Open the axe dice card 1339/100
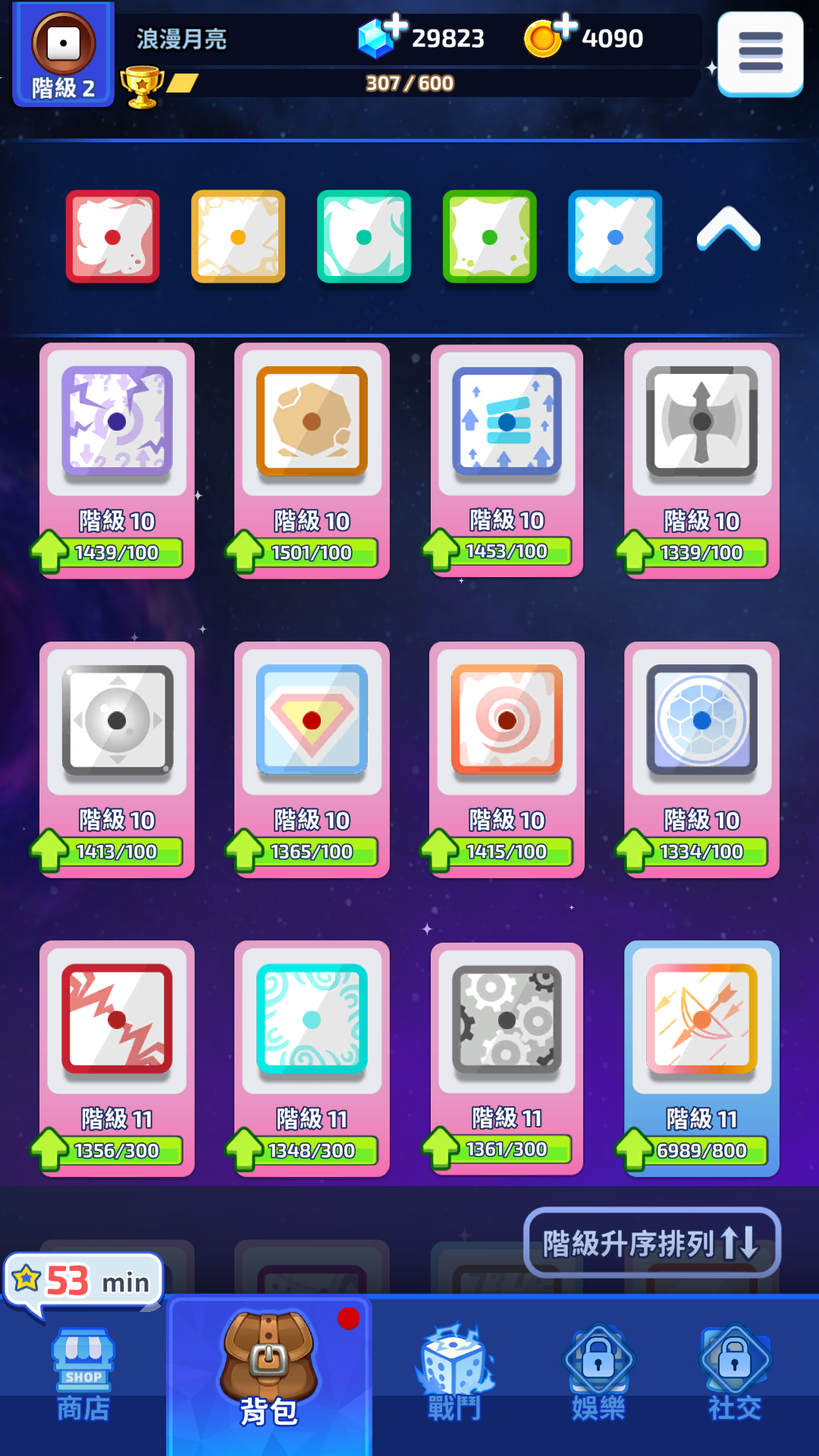The image size is (819, 1456). click(x=701, y=460)
